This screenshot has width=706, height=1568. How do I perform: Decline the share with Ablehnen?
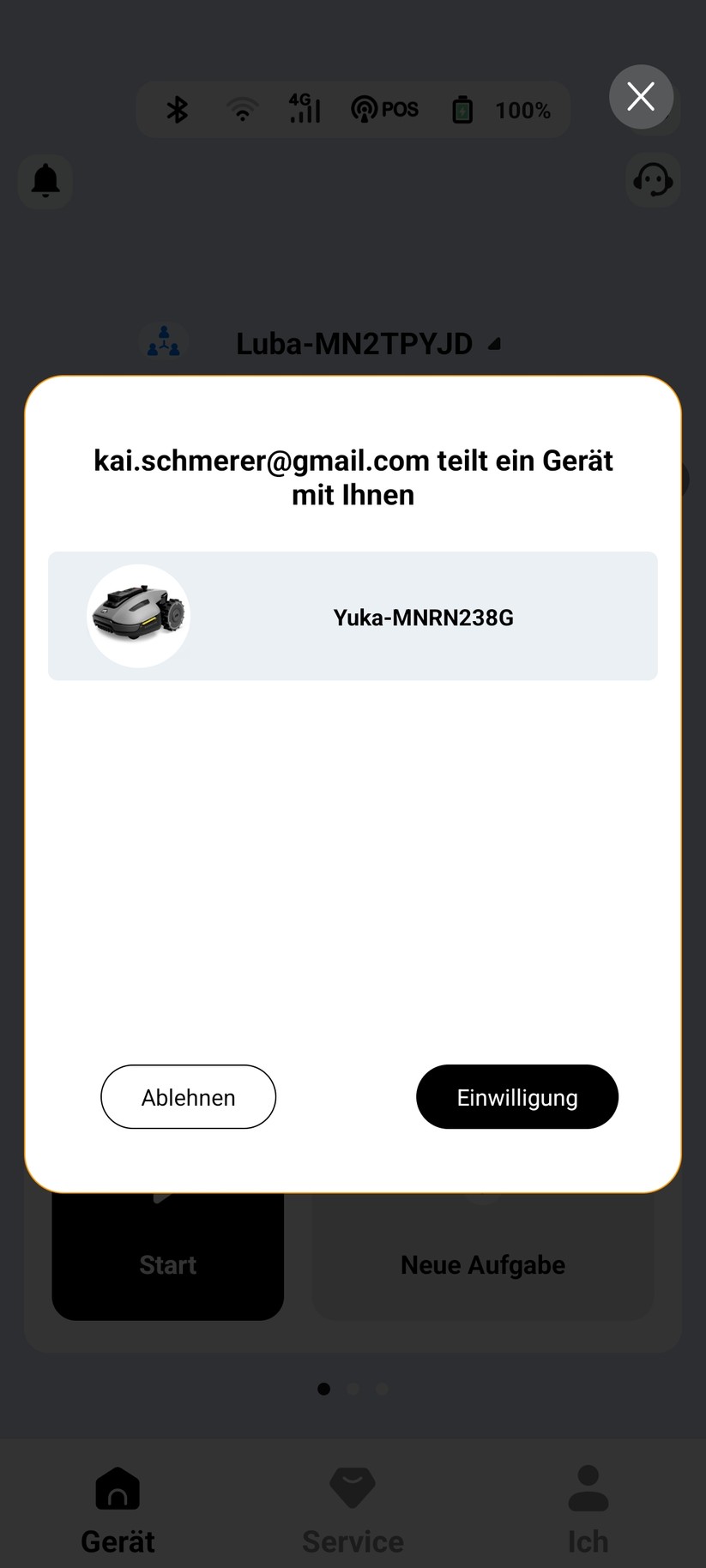(x=188, y=1097)
